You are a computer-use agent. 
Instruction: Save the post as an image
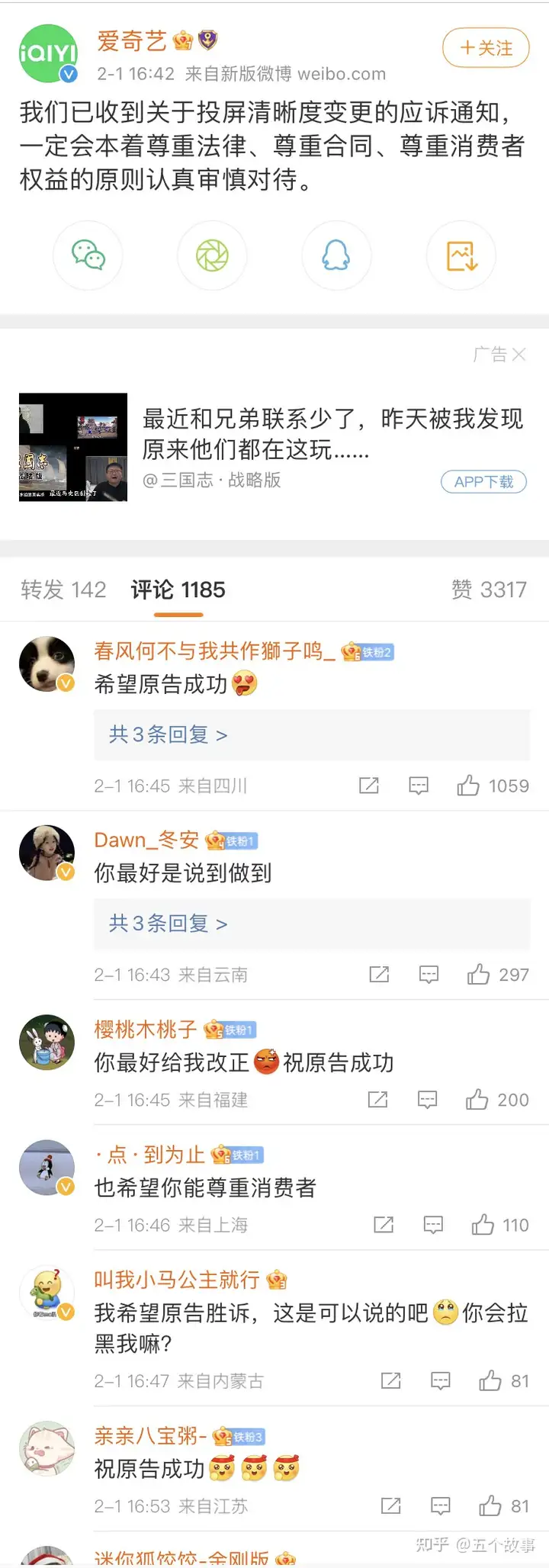click(x=461, y=255)
